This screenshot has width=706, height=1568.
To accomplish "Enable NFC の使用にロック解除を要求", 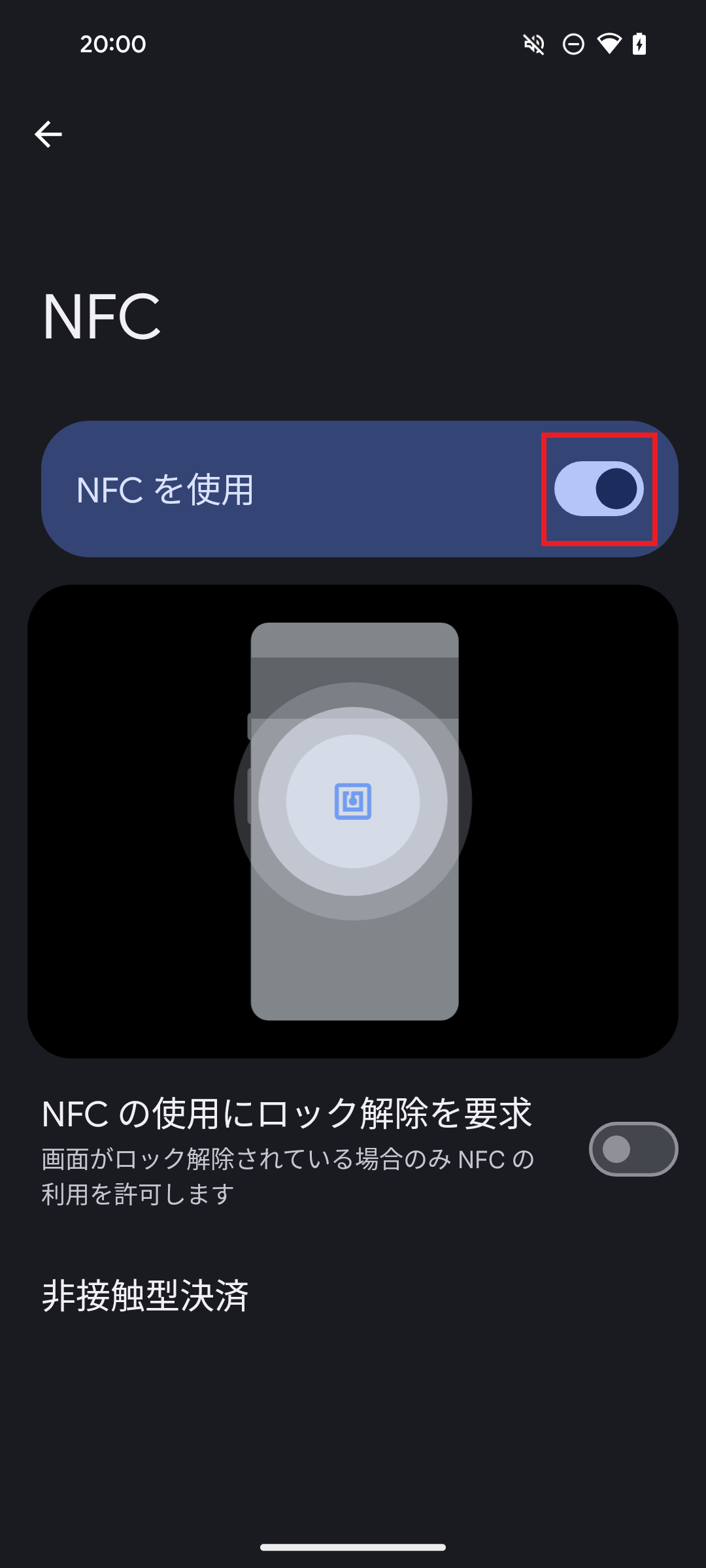I will 633,1149.
